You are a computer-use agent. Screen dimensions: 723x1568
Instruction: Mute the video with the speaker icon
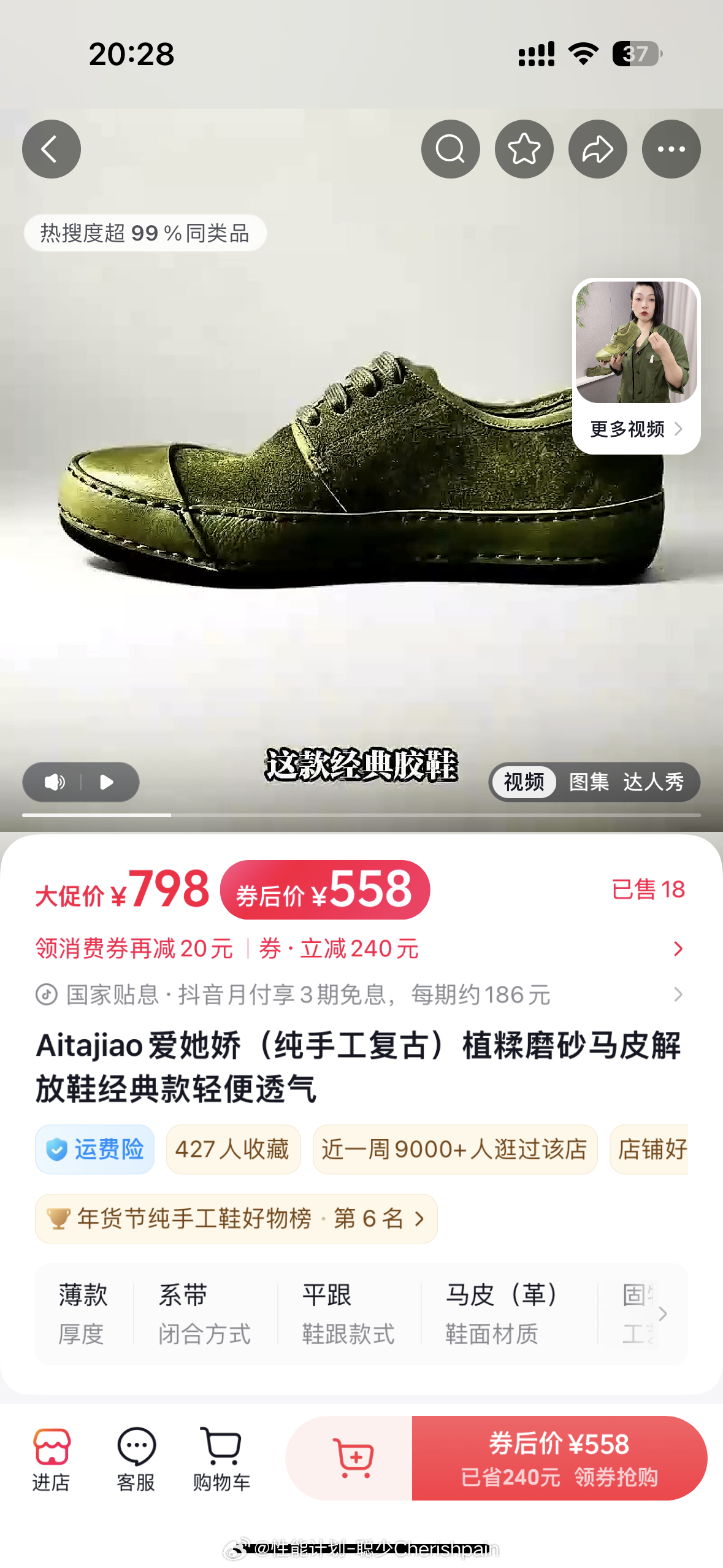click(x=54, y=782)
